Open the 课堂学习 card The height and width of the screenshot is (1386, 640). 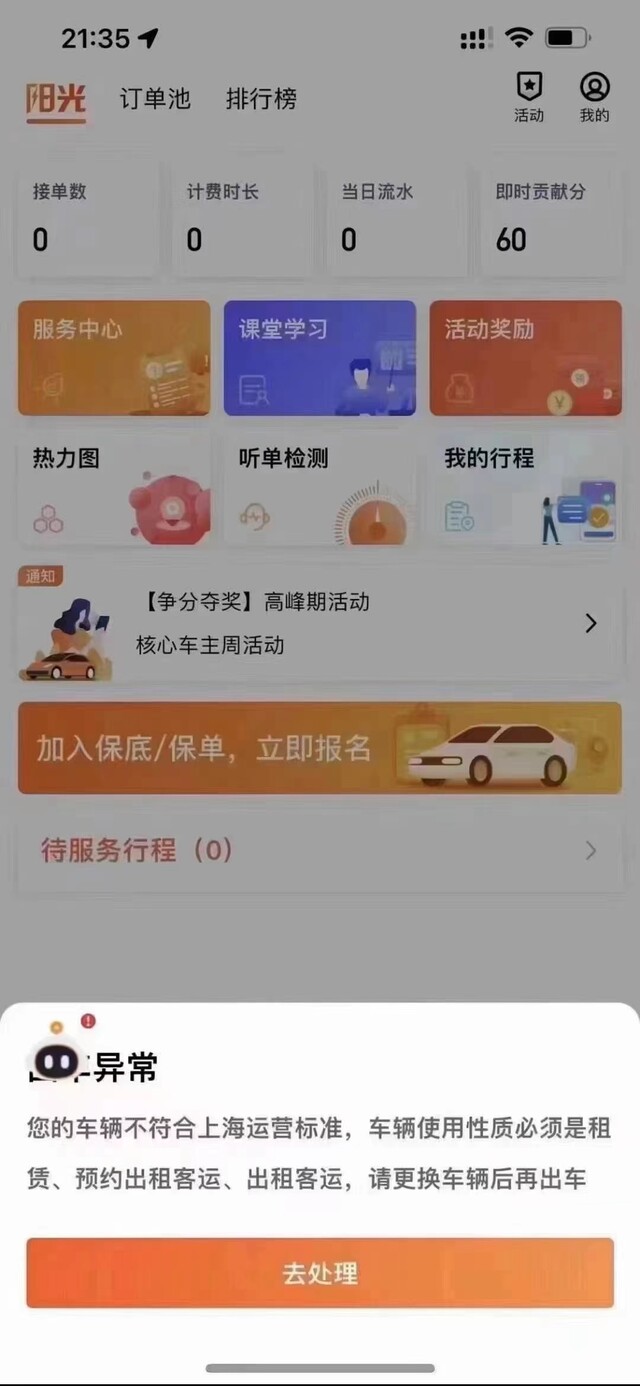click(320, 358)
